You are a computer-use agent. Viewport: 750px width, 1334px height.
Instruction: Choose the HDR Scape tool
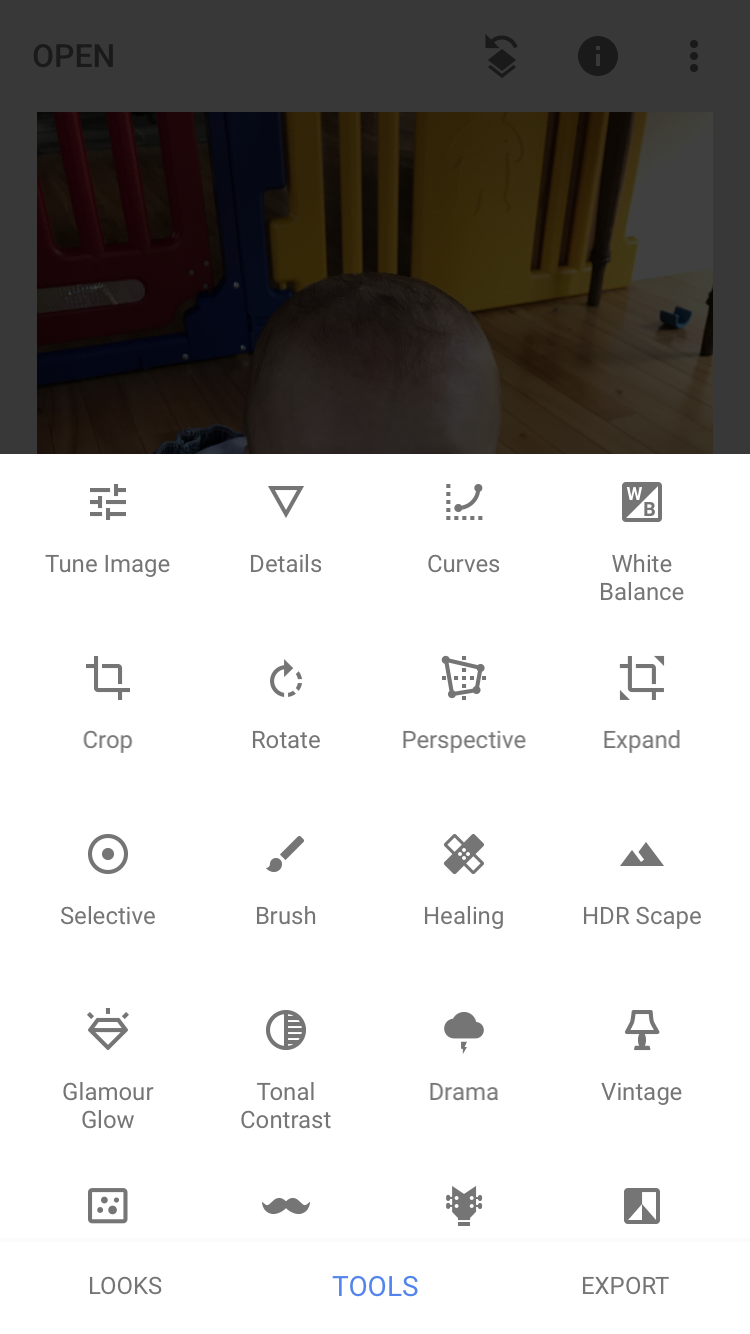[642, 881]
